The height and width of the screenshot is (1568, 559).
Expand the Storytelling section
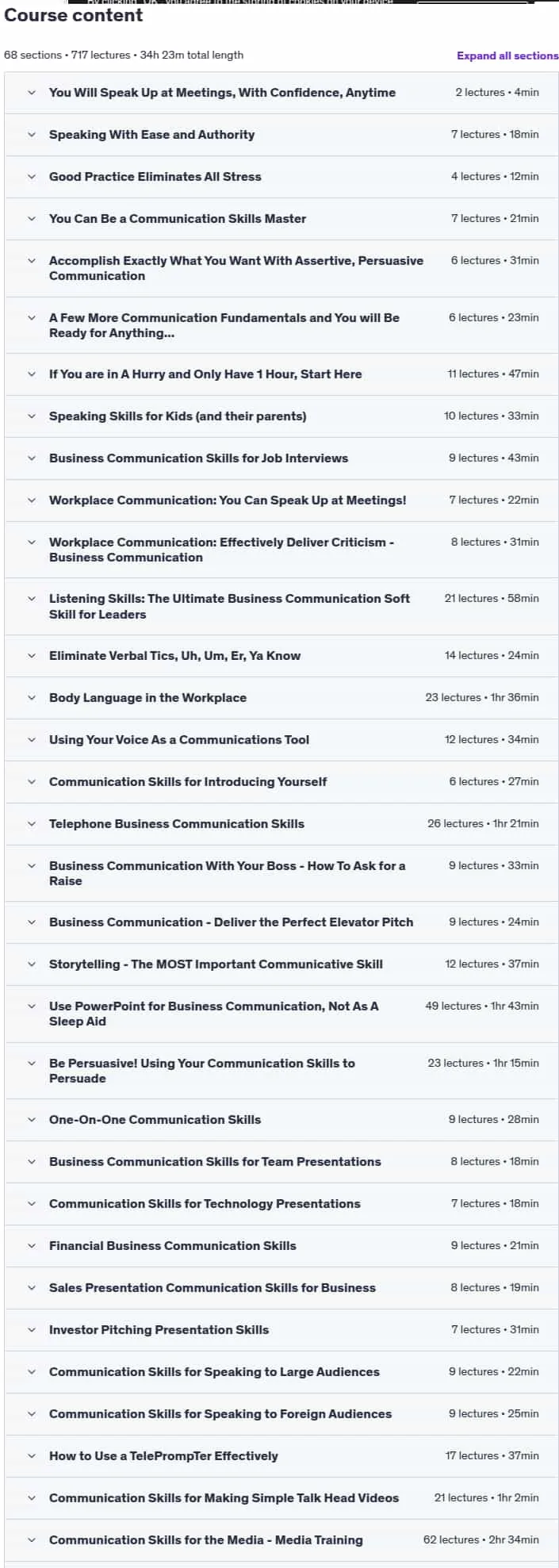click(x=281, y=964)
